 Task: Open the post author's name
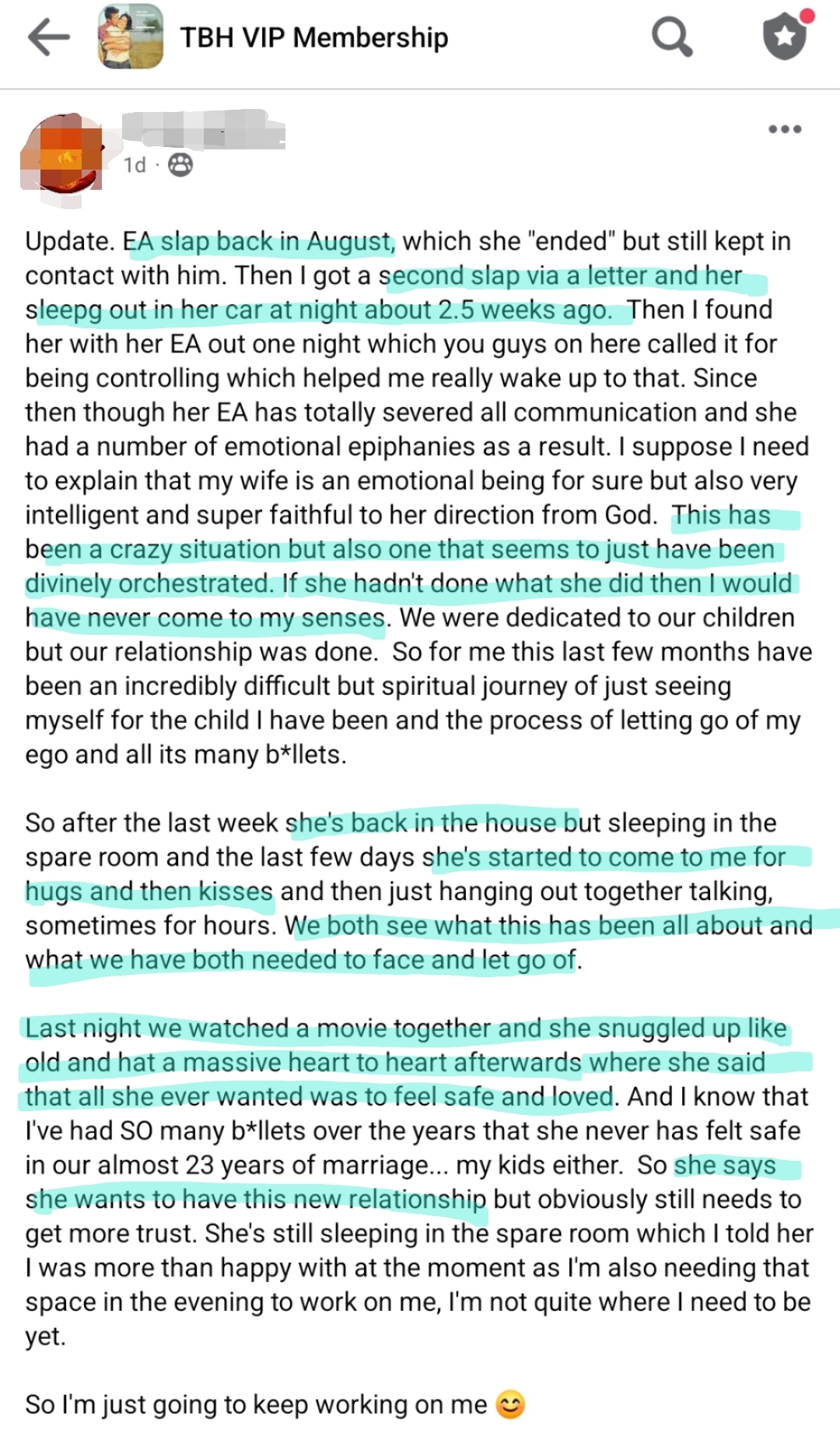(204, 131)
